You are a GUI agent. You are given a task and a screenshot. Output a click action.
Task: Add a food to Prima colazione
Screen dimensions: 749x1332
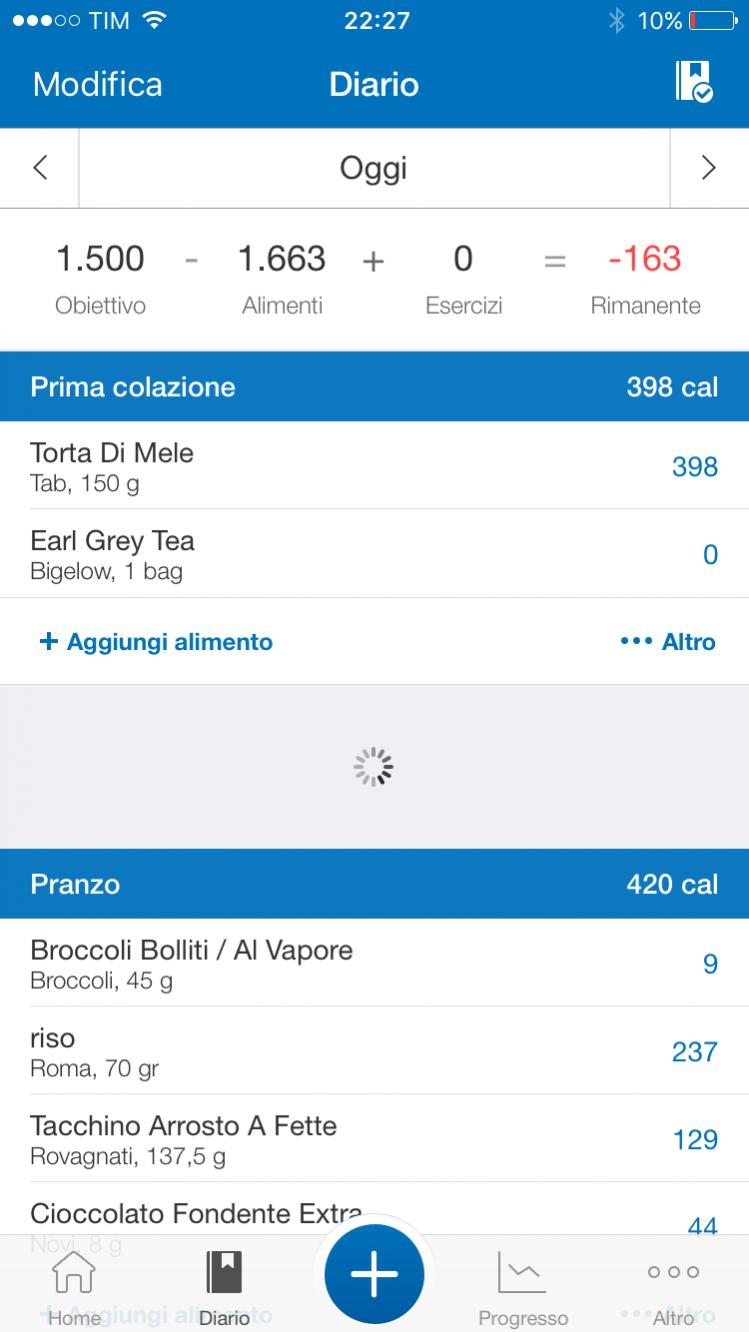(x=155, y=642)
